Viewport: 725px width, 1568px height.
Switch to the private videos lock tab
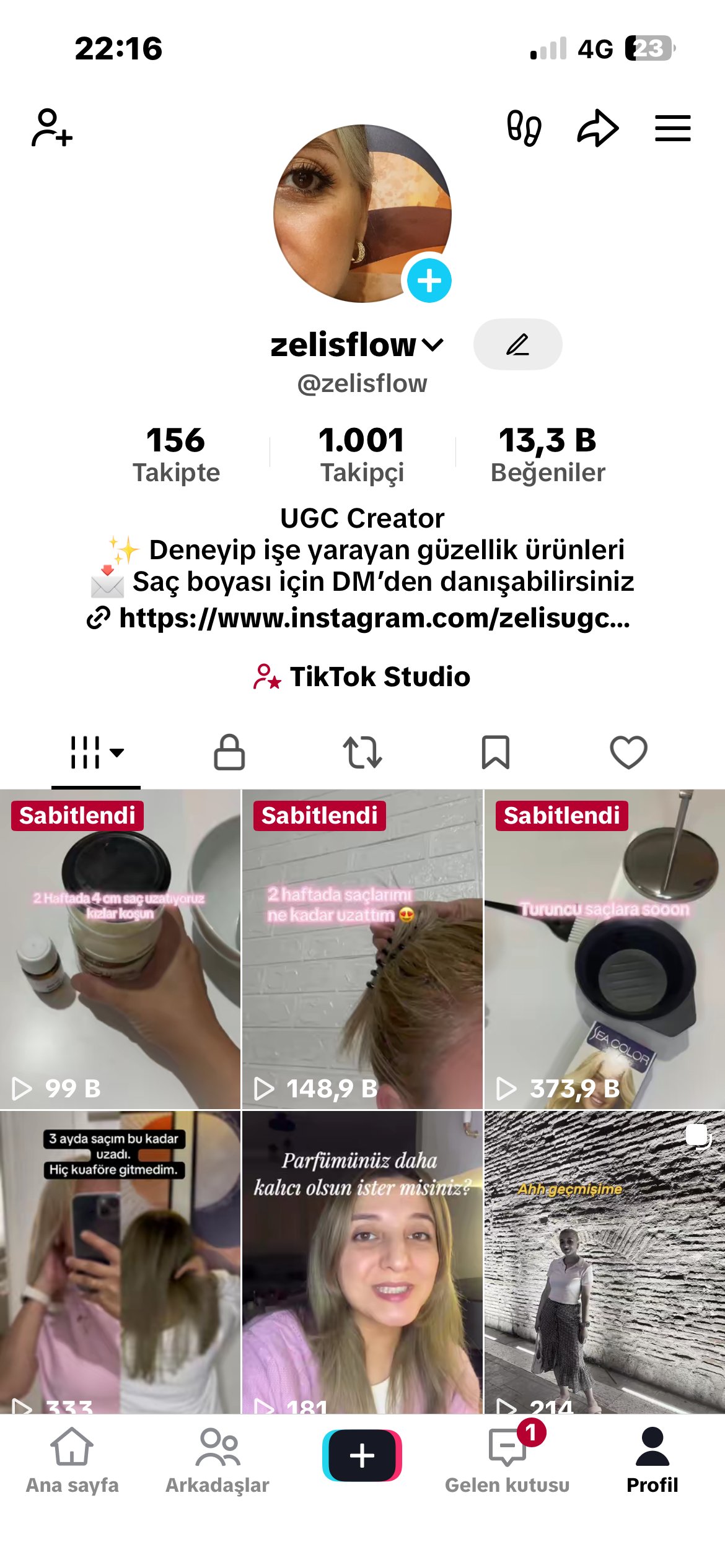(x=229, y=752)
